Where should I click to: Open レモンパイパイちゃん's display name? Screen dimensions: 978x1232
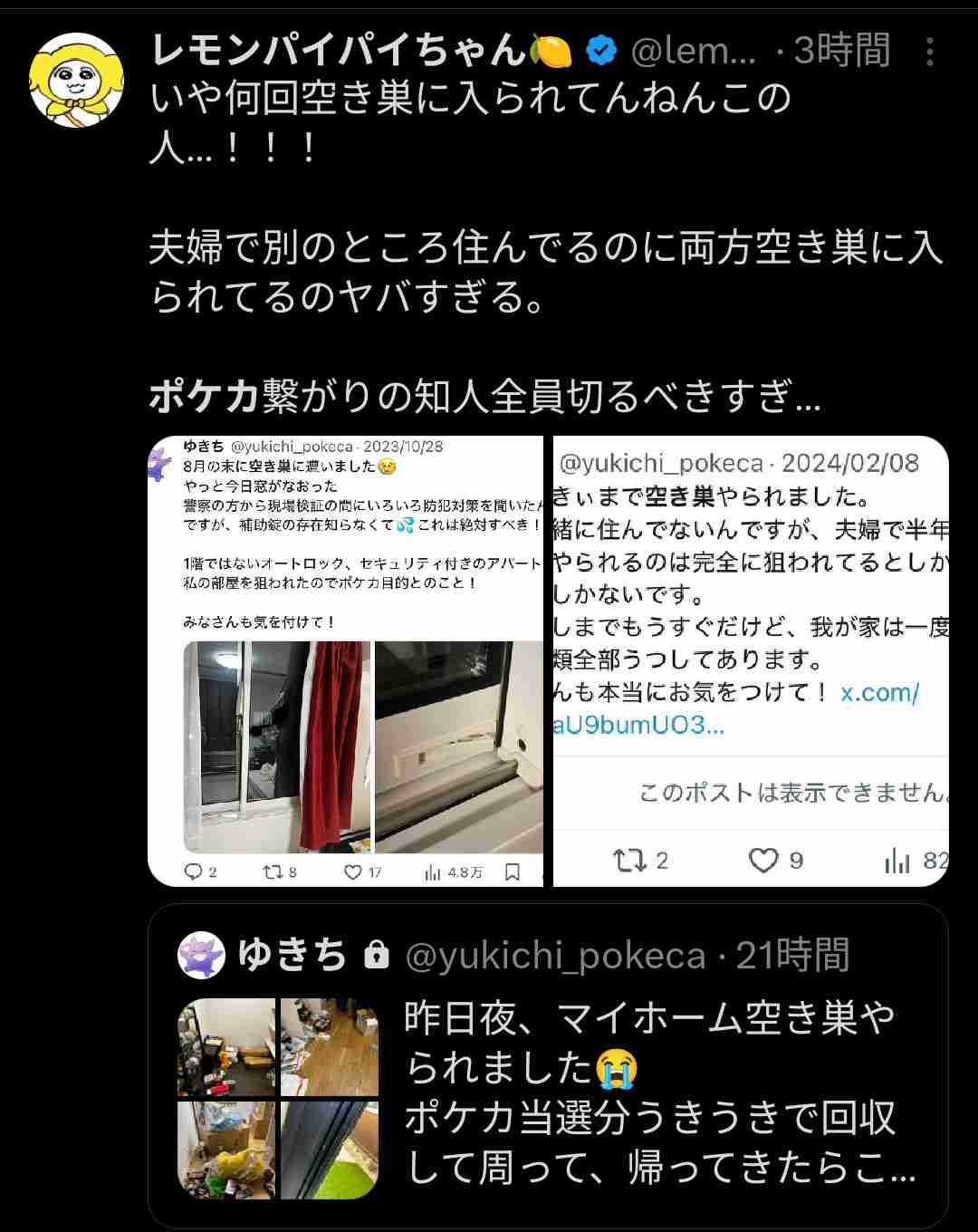pos(340,51)
